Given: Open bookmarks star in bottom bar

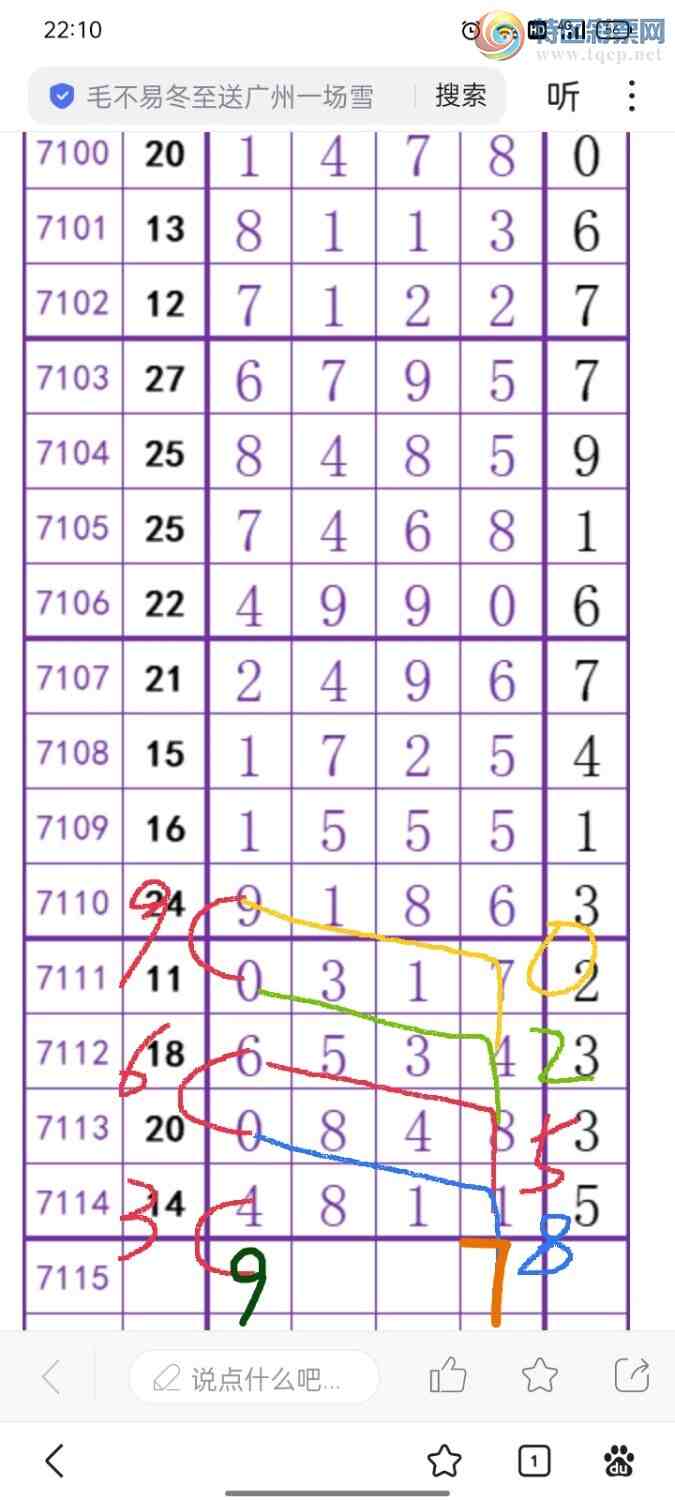Looking at the screenshot, I should (444, 1461).
